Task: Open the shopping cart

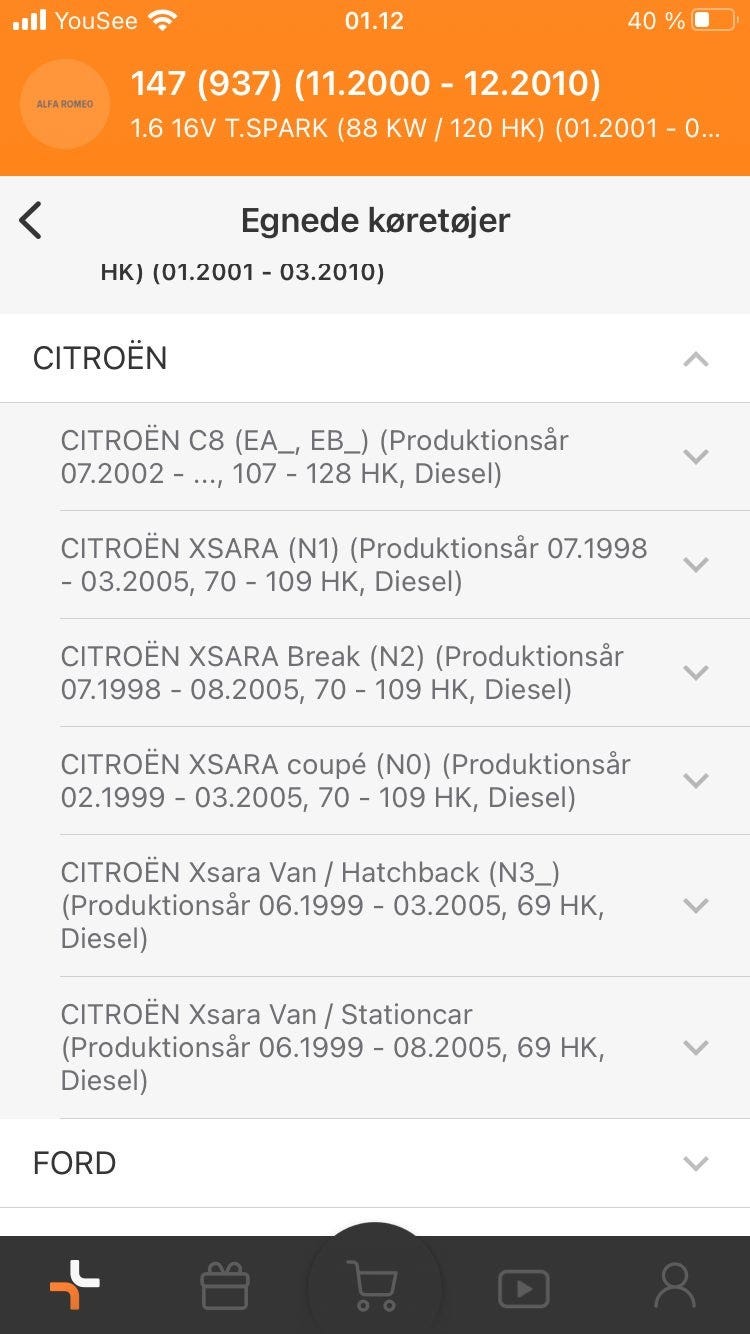Action: coord(372,1285)
